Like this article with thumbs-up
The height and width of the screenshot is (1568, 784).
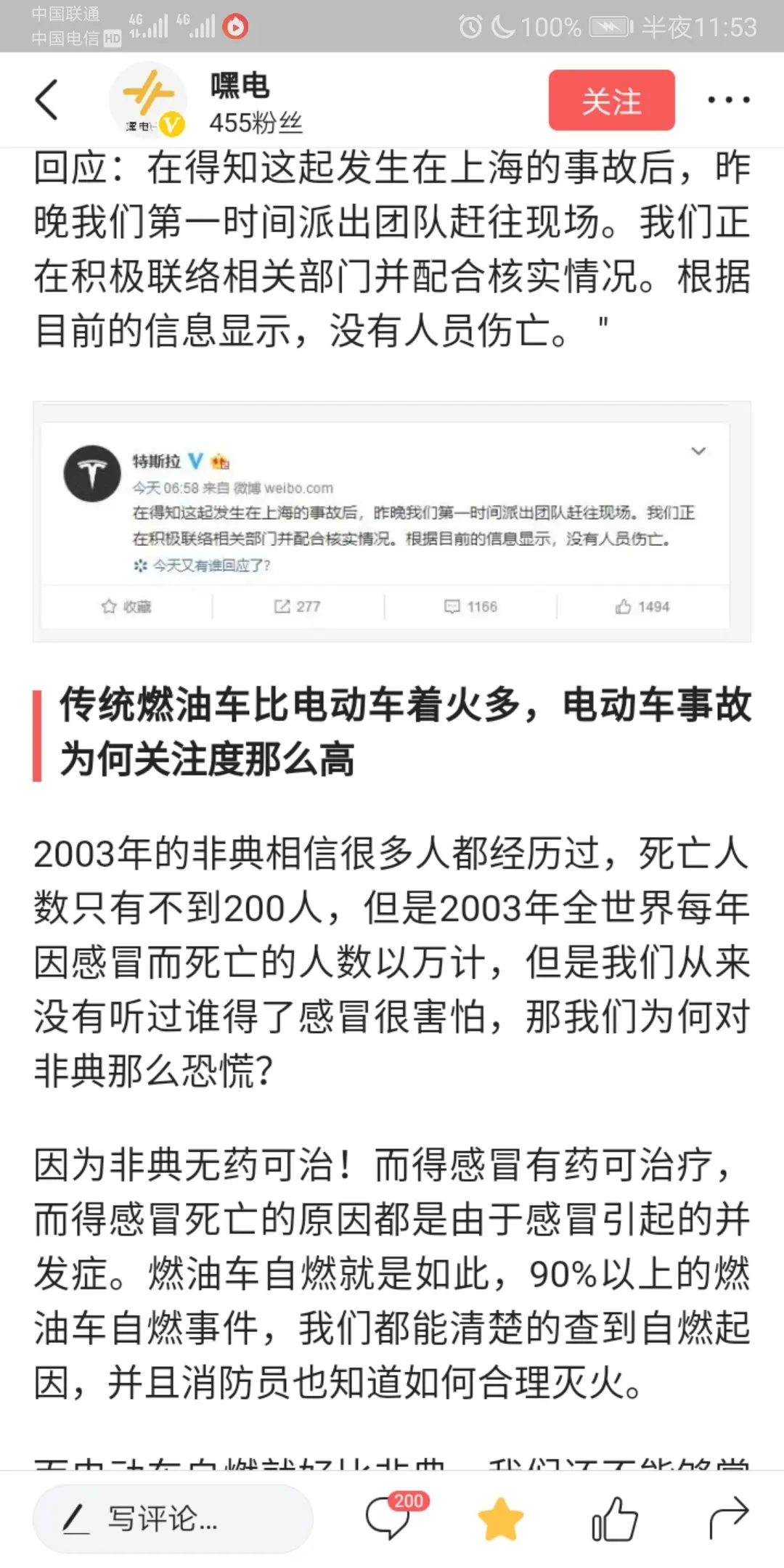click(614, 1519)
